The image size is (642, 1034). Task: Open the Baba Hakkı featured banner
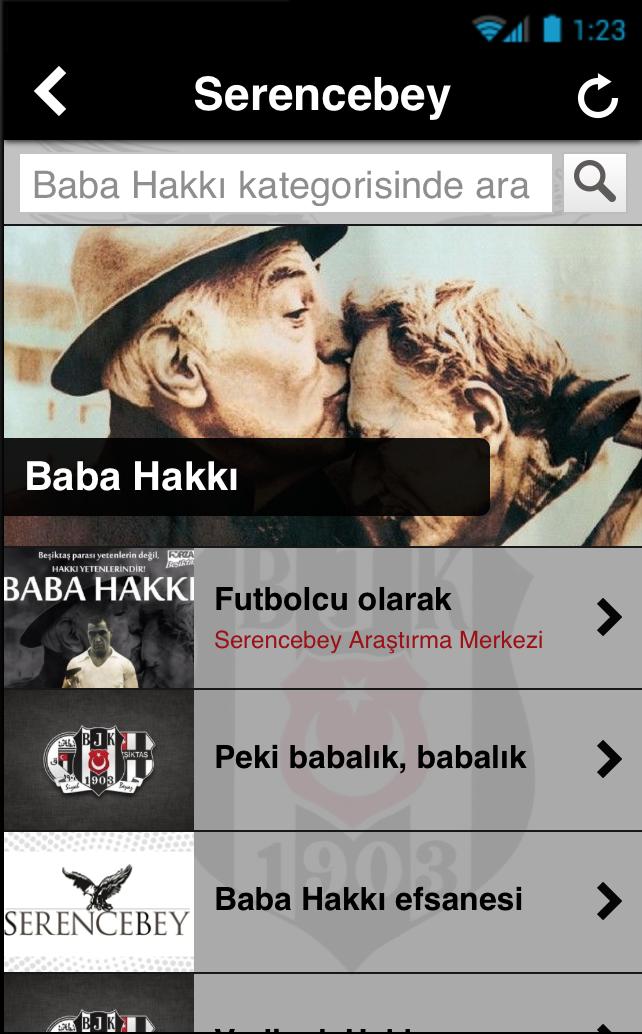[322, 385]
